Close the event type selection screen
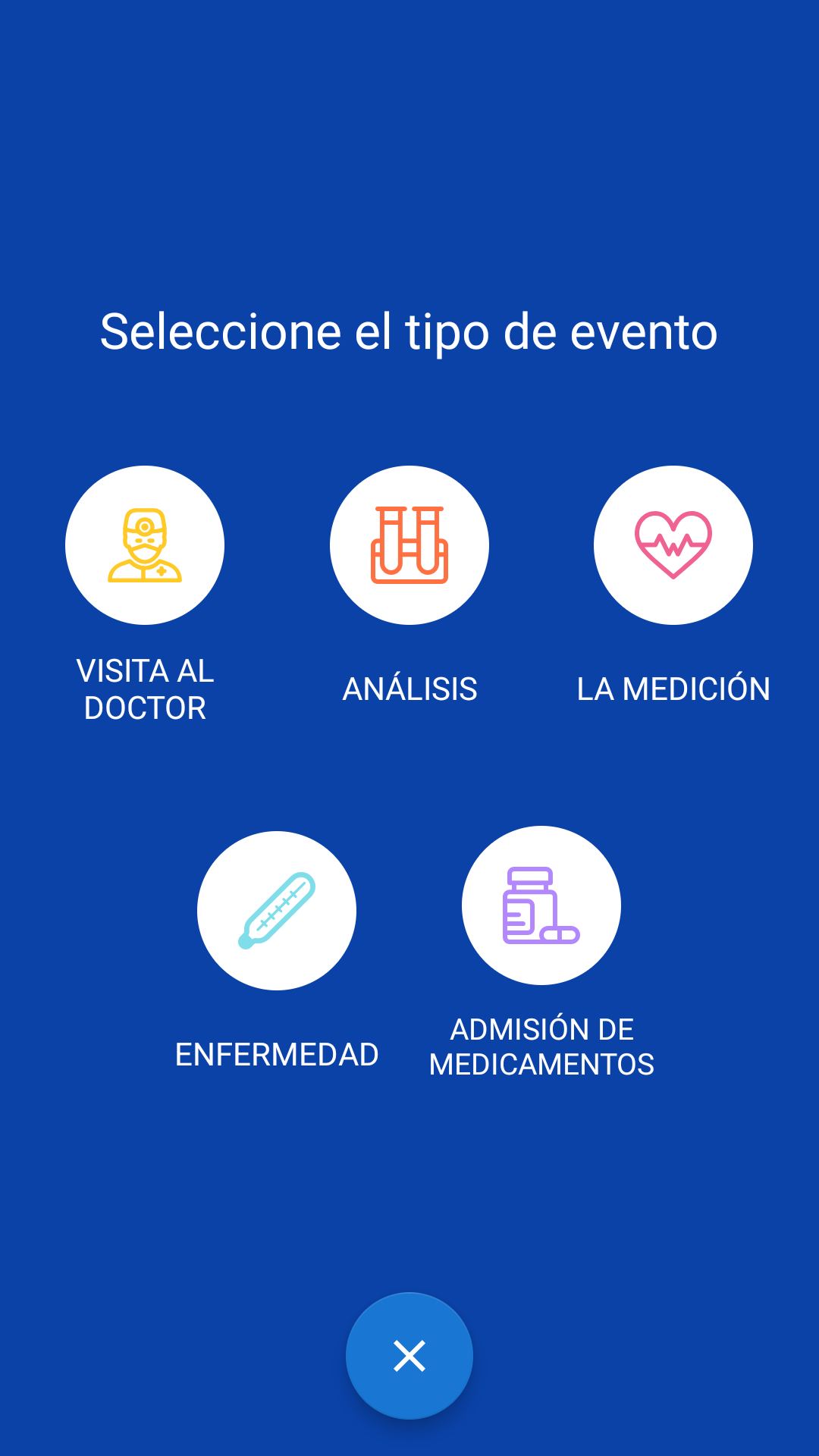This screenshot has width=819, height=1456. tap(409, 1356)
